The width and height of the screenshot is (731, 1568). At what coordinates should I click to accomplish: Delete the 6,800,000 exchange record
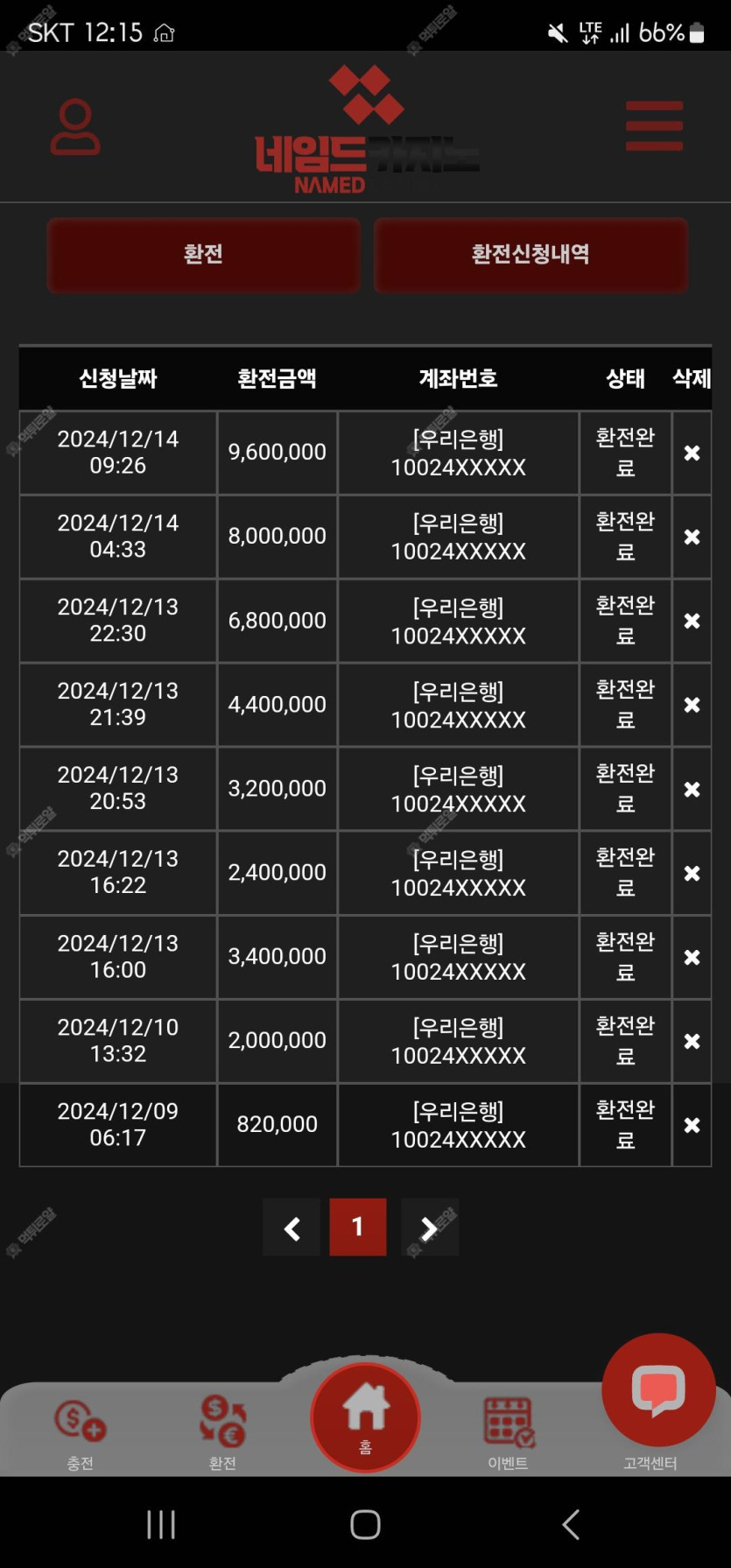click(692, 621)
